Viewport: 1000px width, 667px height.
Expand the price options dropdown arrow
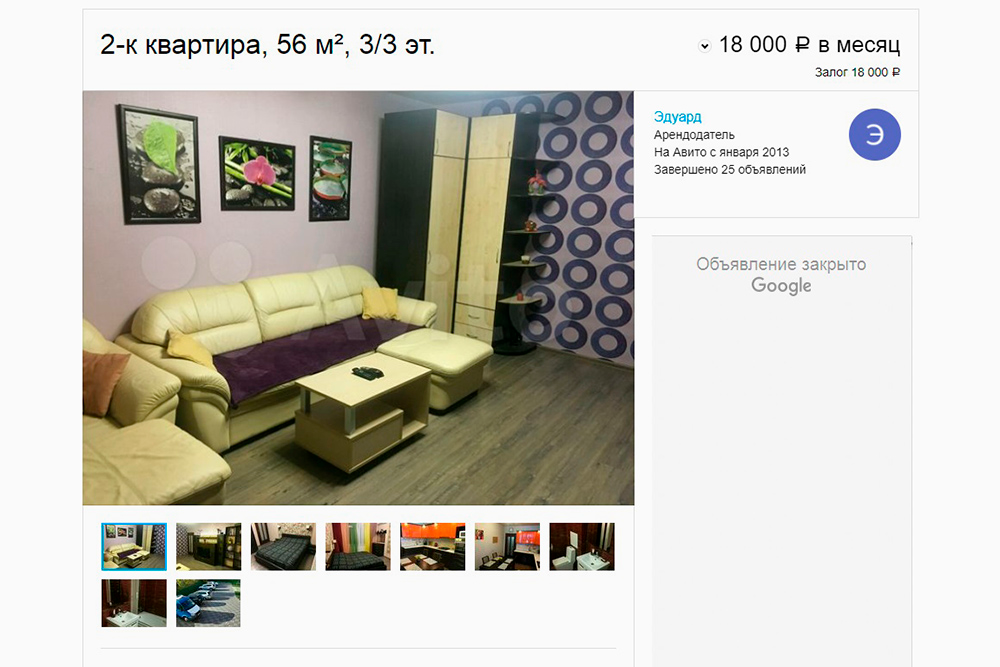(704, 46)
